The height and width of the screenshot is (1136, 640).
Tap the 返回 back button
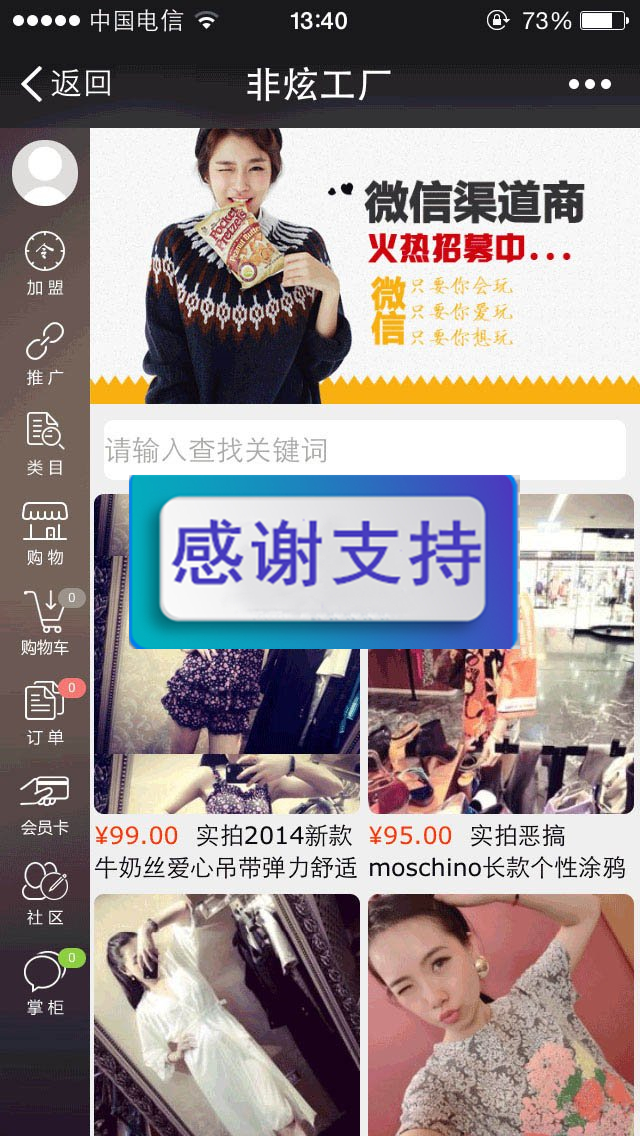pos(66,84)
